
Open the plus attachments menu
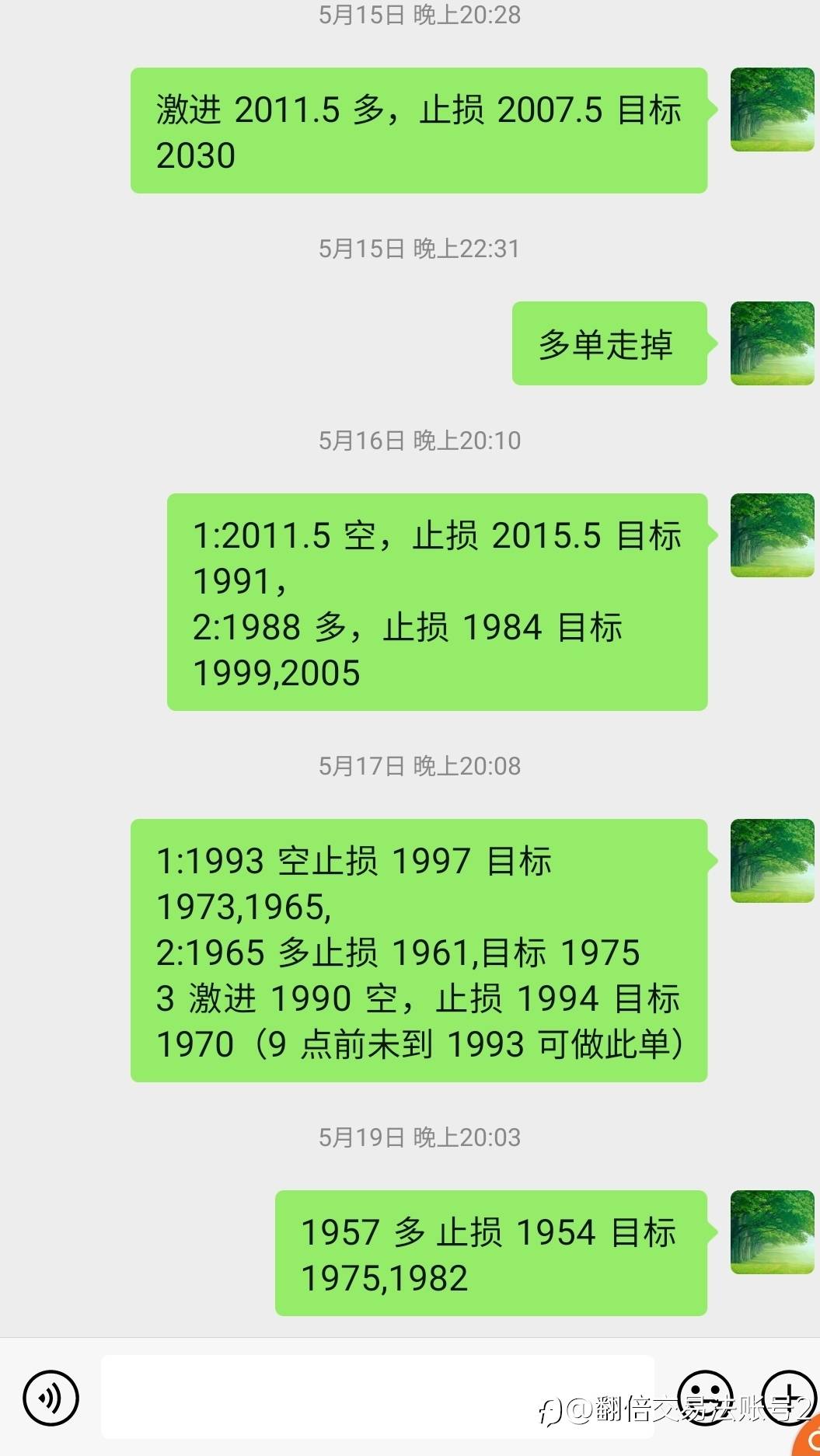point(787,1396)
